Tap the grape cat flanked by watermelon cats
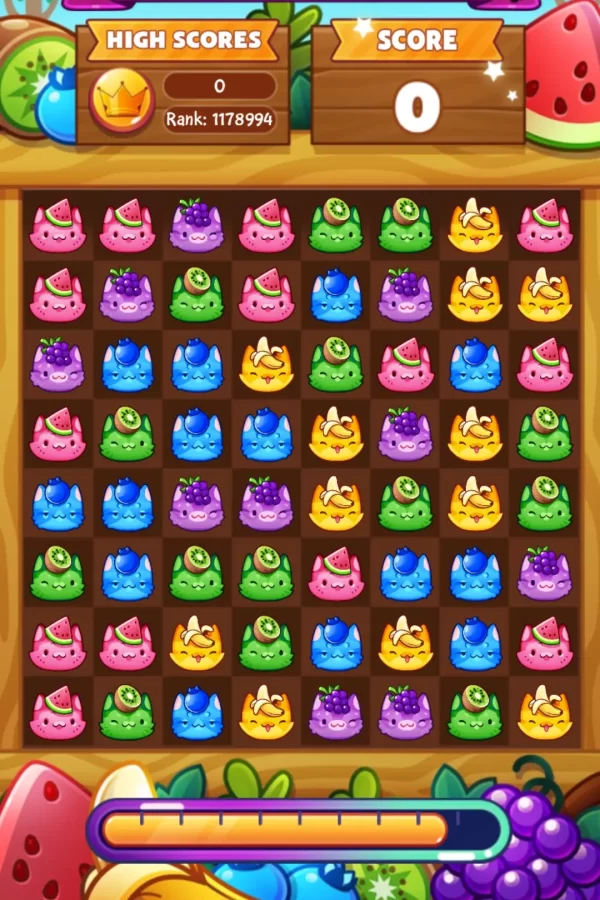This screenshot has width=600, height=900. pyautogui.click(x=196, y=226)
